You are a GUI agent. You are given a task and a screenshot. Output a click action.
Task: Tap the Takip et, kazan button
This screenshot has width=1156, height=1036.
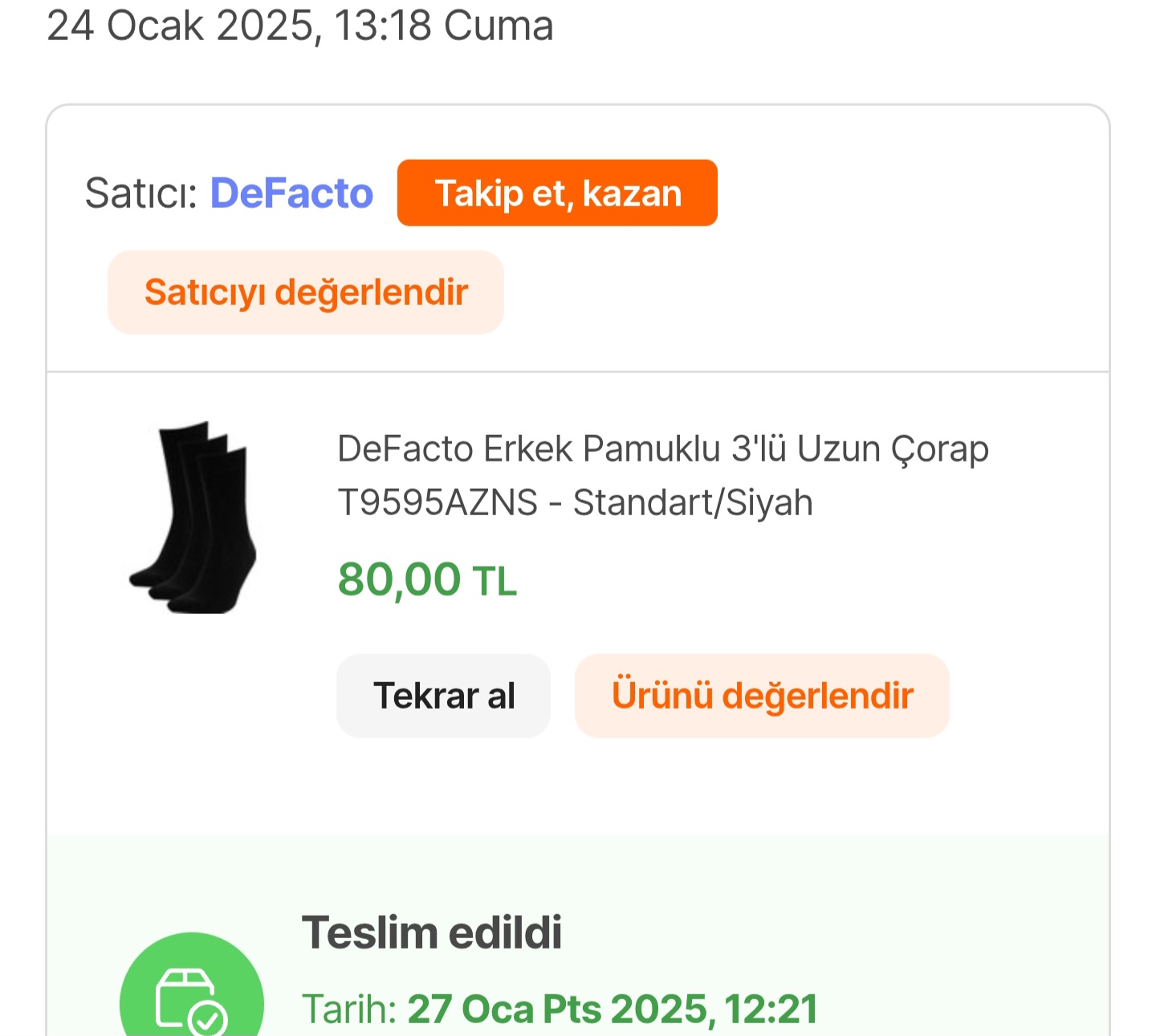point(557,193)
